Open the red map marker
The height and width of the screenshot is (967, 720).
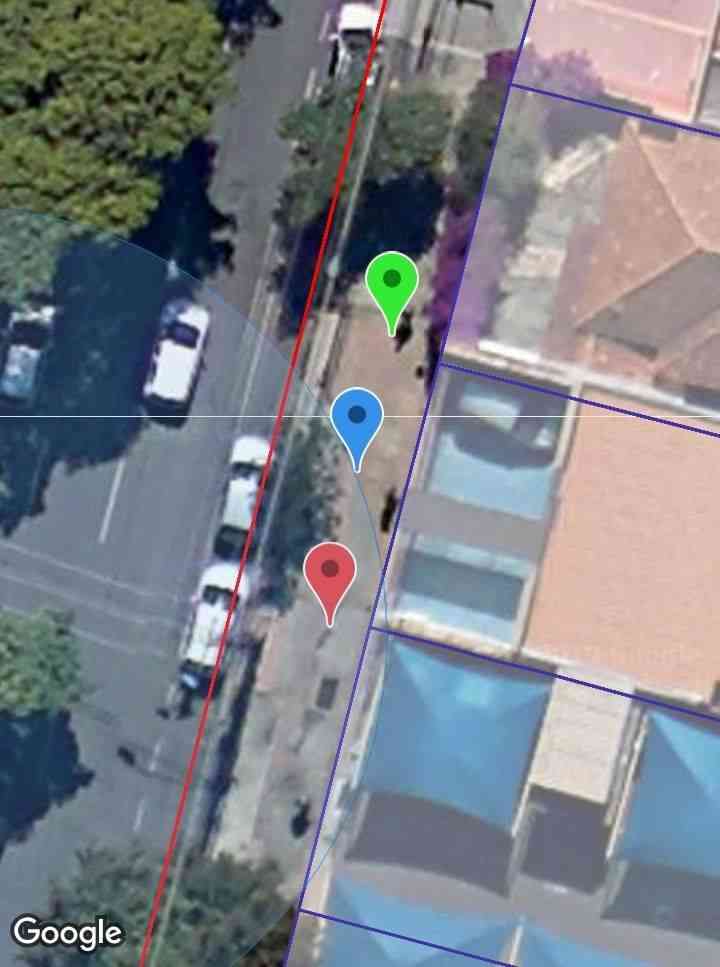tap(330, 574)
